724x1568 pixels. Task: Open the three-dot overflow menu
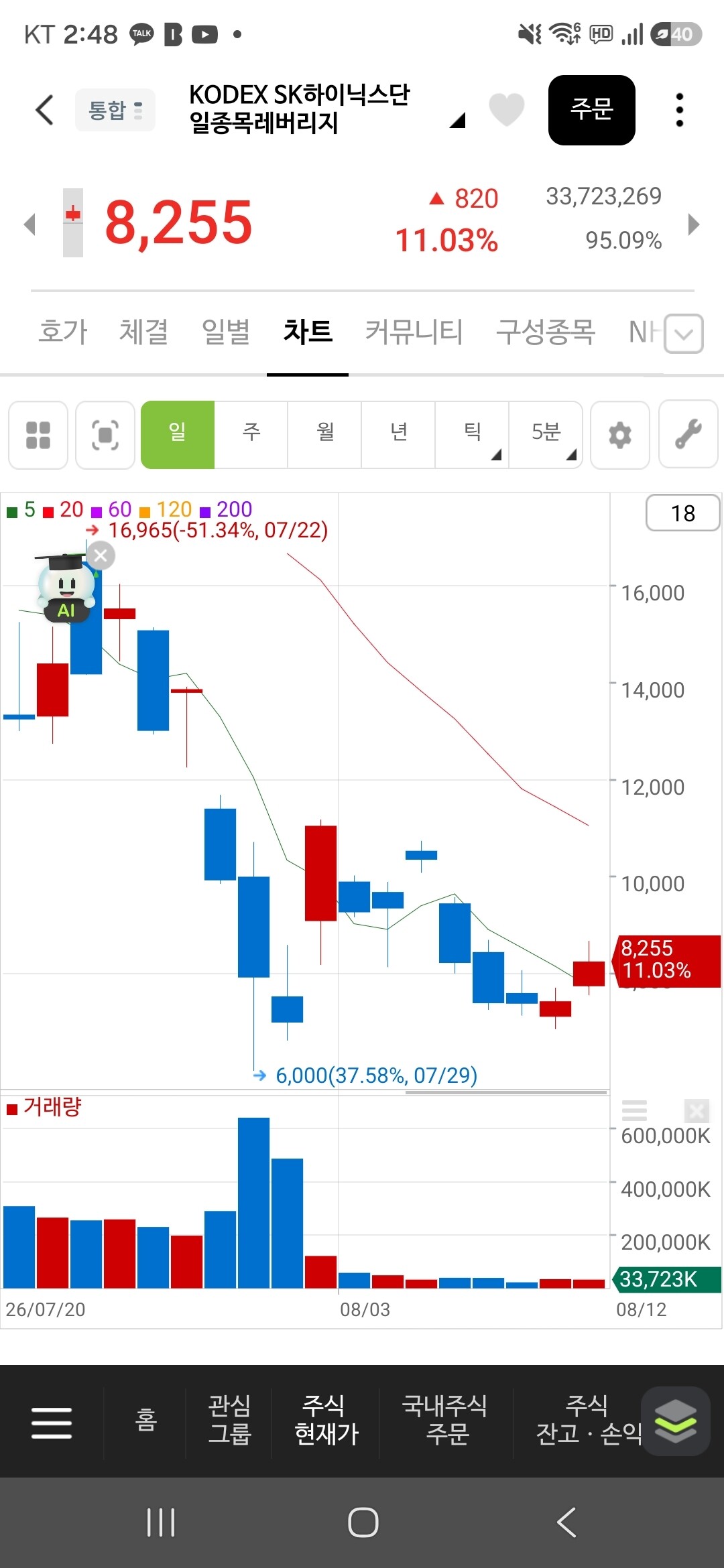[x=680, y=110]
